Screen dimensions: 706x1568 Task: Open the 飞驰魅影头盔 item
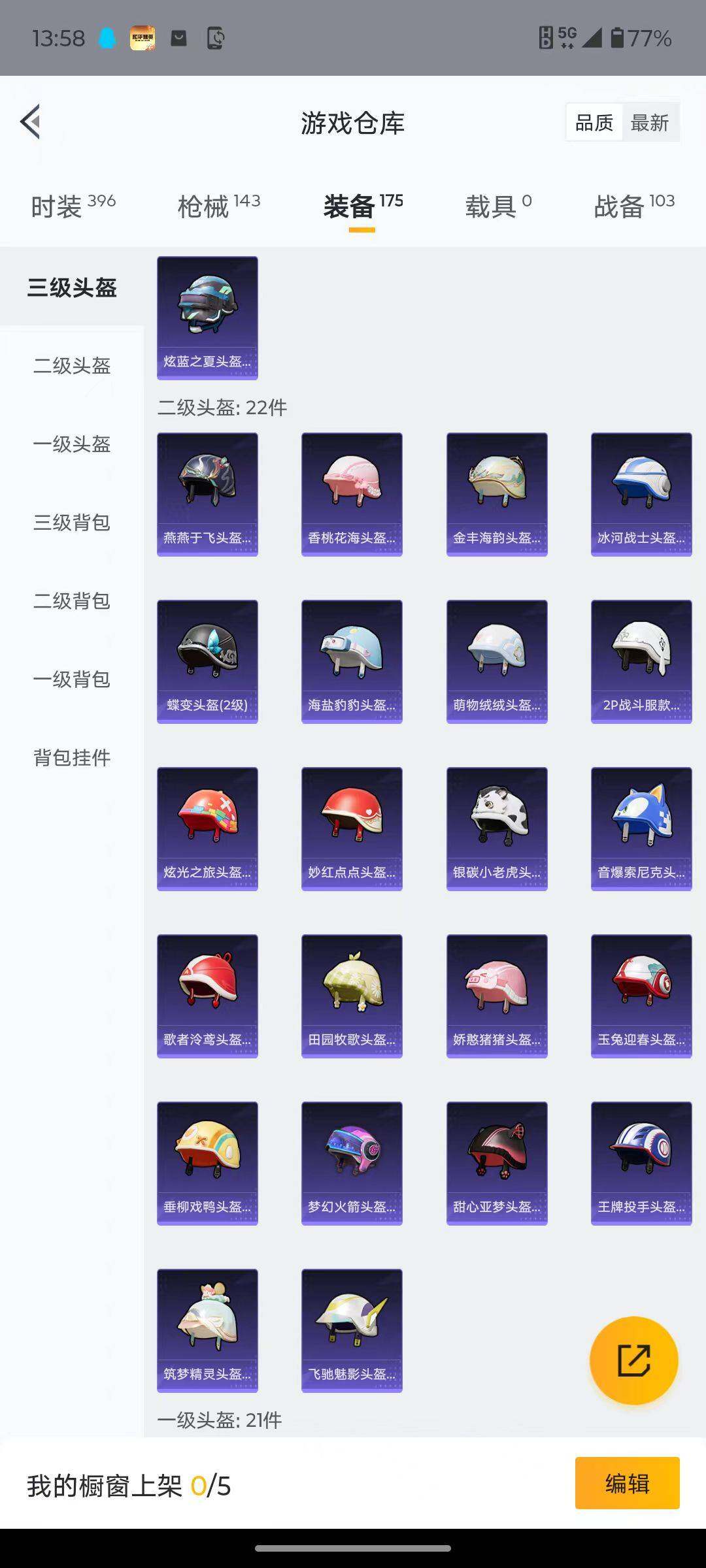[352, 1331]
